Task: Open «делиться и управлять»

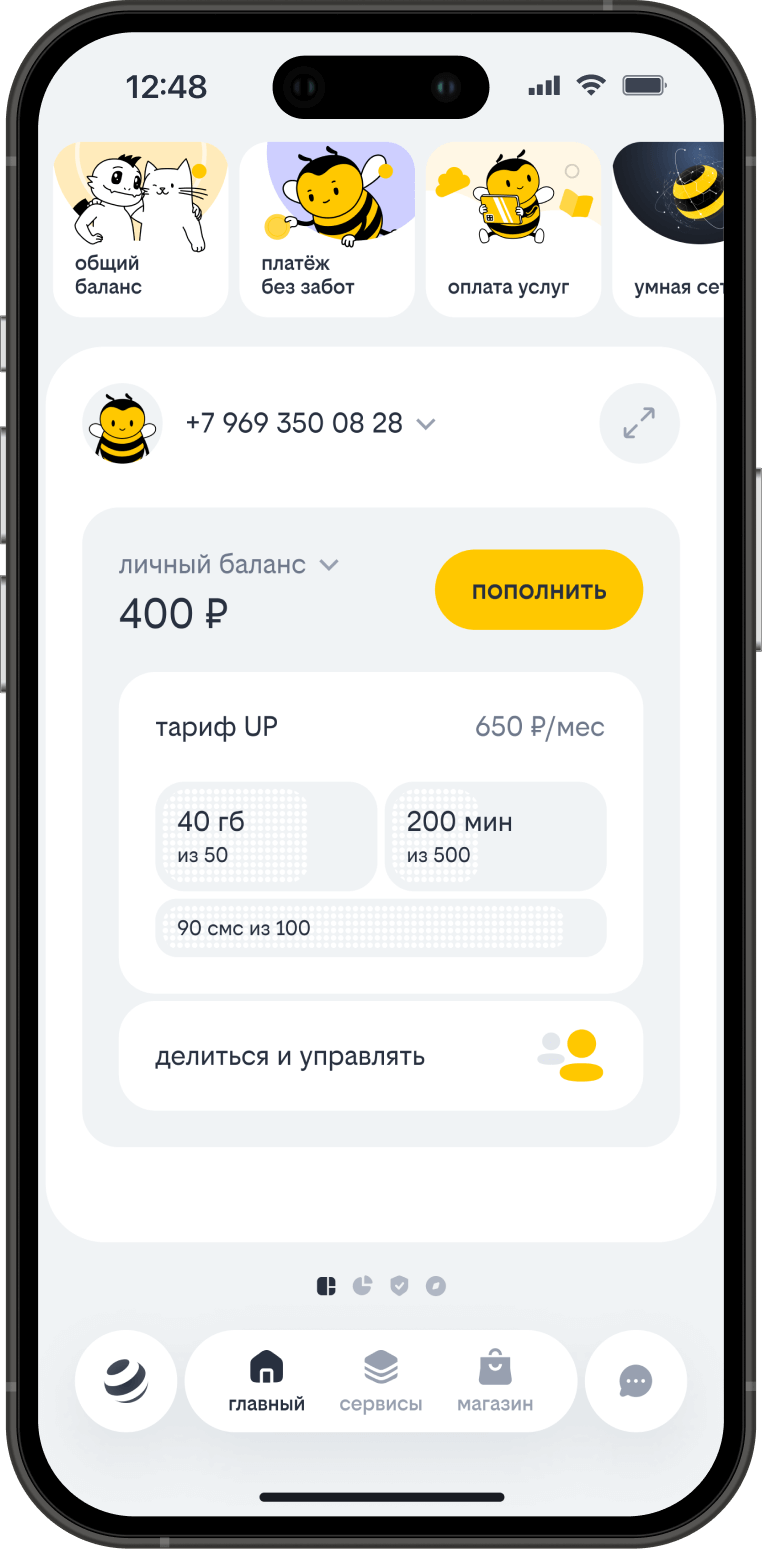Action: coord(380,1056)
